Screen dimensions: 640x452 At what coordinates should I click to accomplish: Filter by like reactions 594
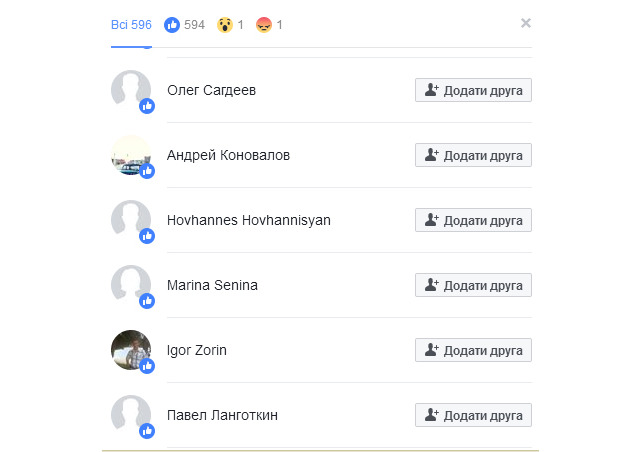pyautogui.click(x=185, y=24)
